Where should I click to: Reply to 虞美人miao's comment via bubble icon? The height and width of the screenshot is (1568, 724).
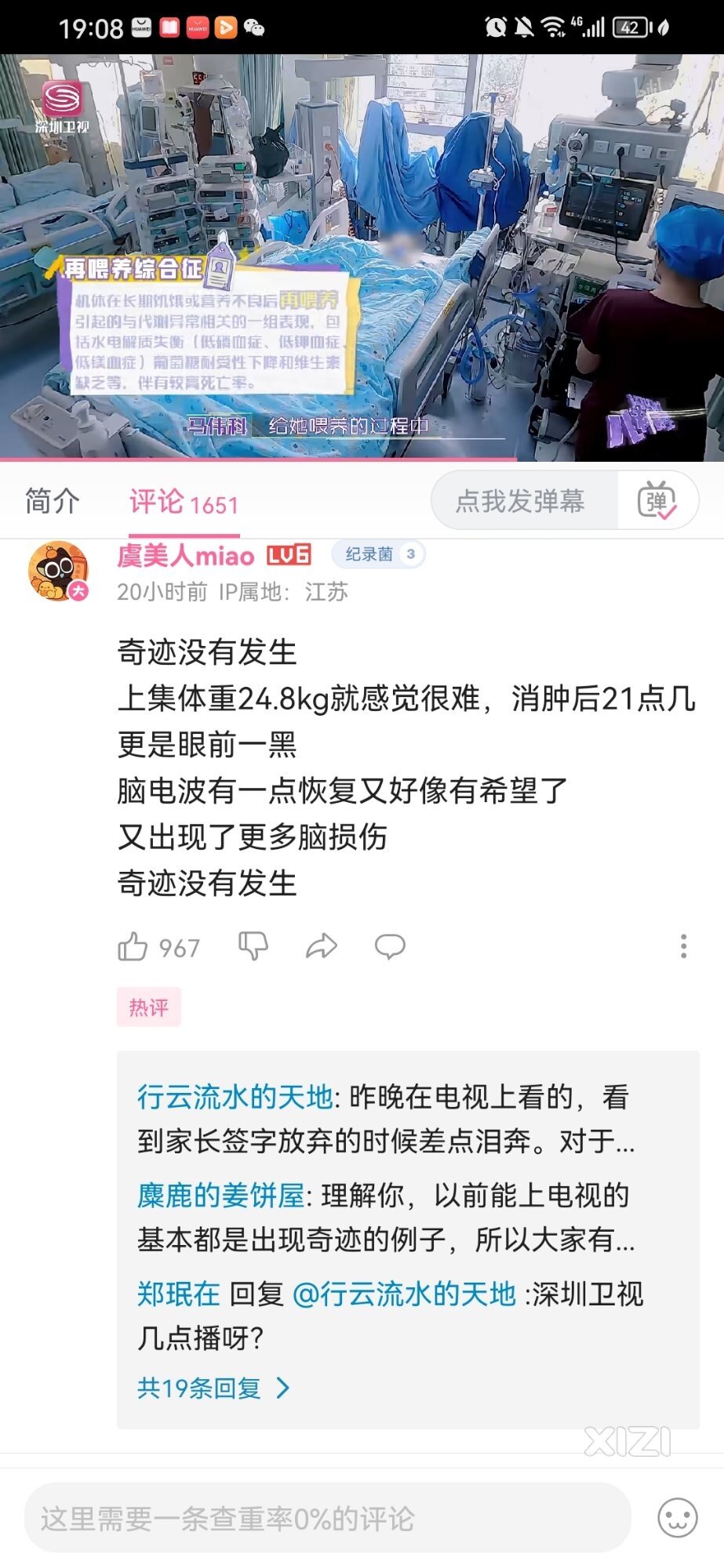point(390,946)
